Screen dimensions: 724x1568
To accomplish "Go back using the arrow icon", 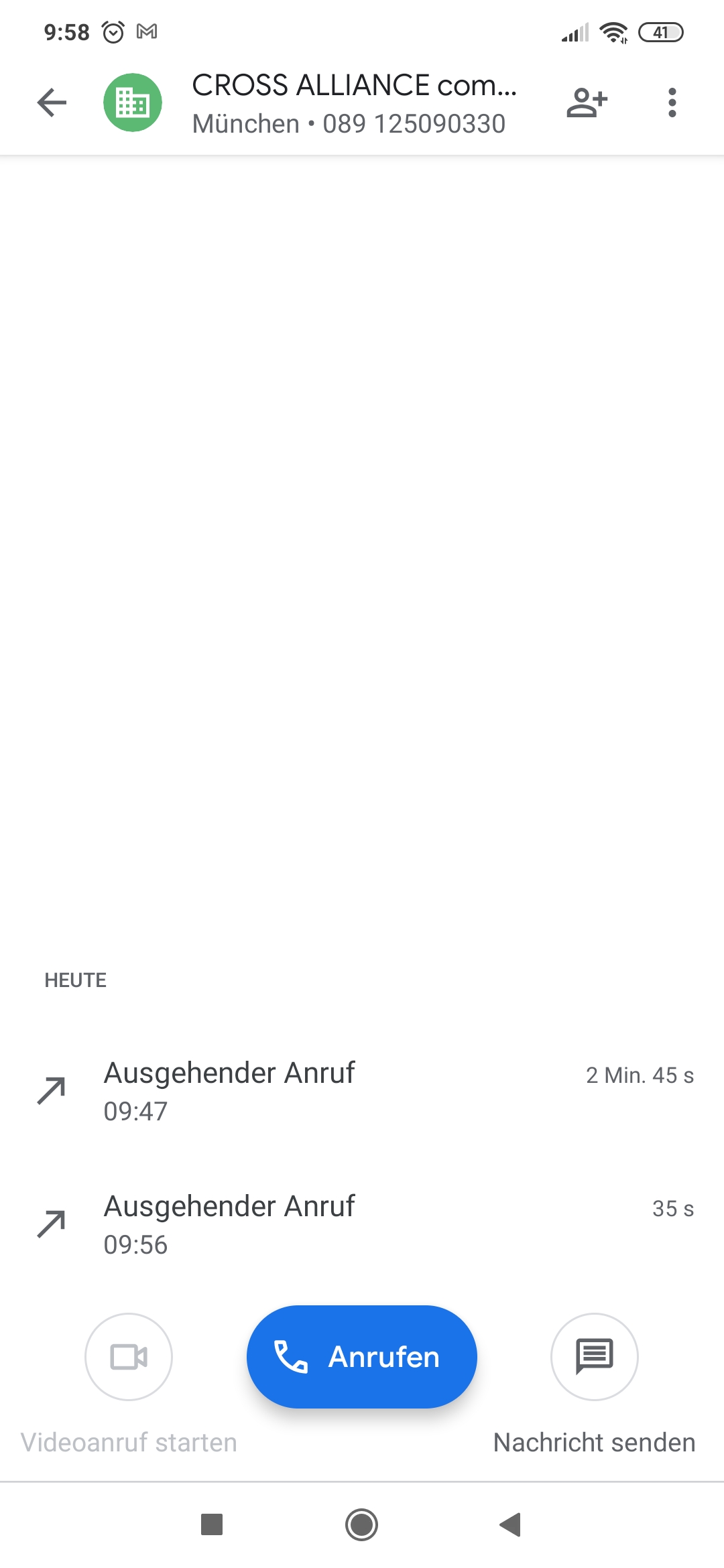I will [52, 103].
